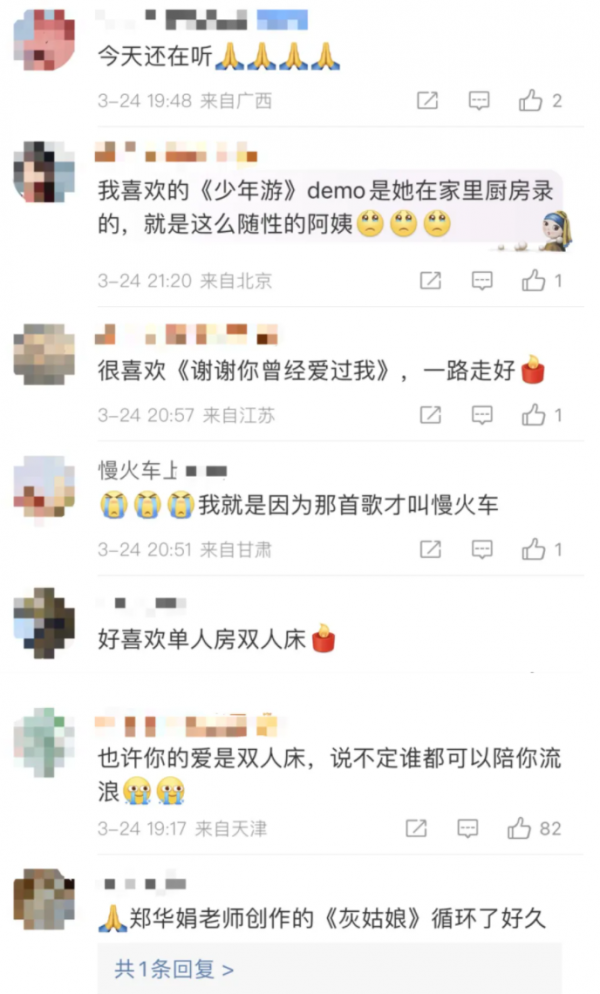Open avatar of the 好喜欢单人房双人床 commenter

(x=44, y=623)
